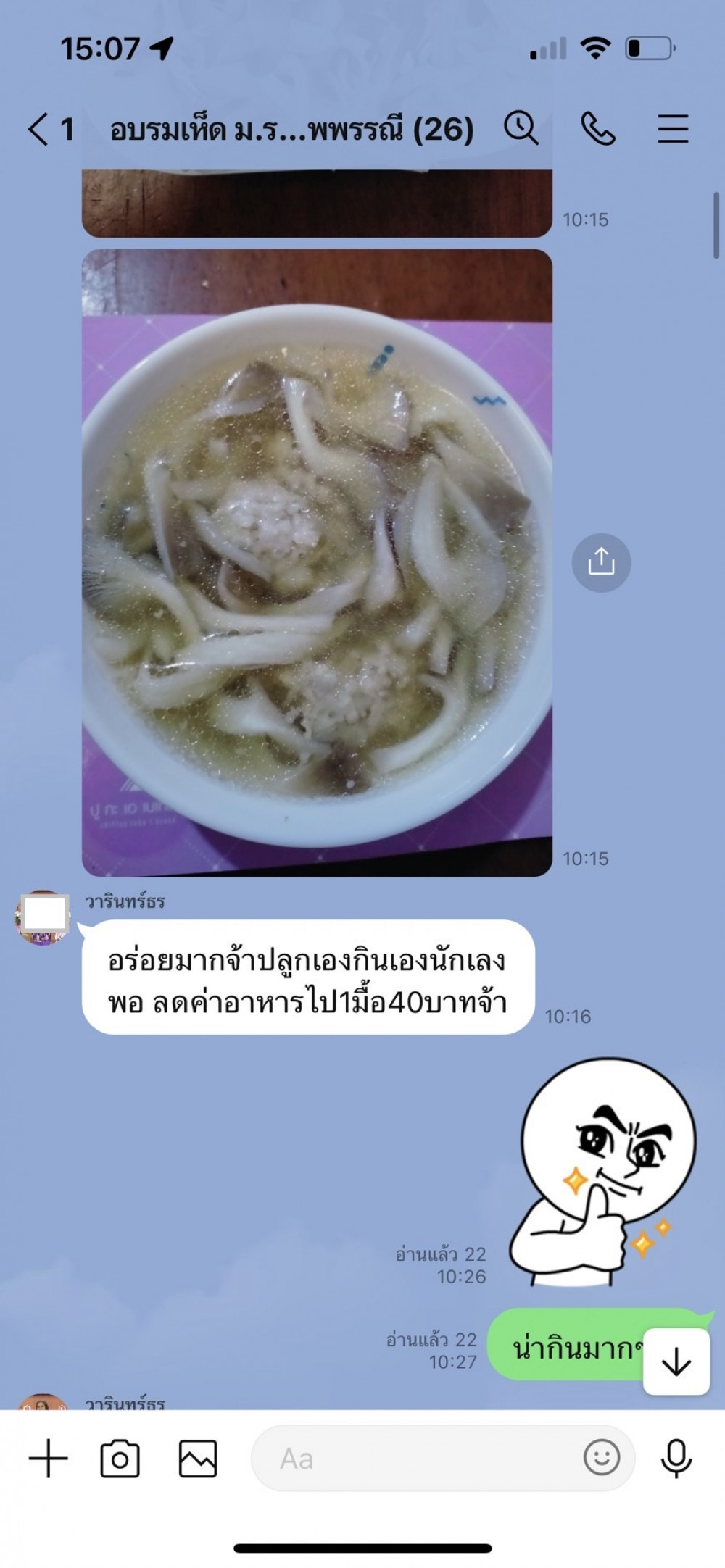
Task: Pick a photo from the gallery
Action: (198, 1459)
